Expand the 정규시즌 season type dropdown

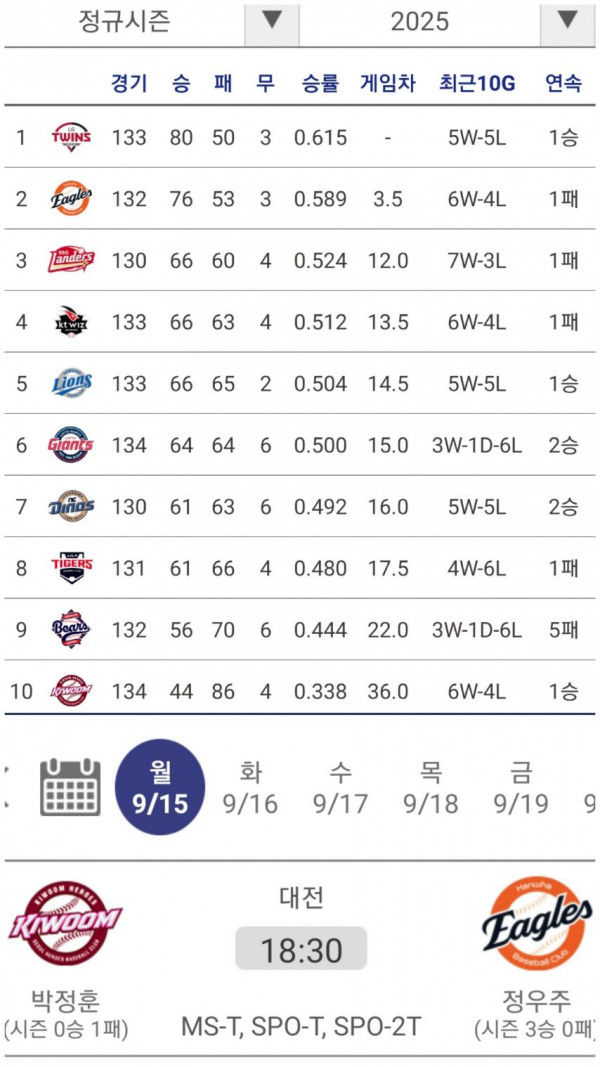click(x=272, y=22)
